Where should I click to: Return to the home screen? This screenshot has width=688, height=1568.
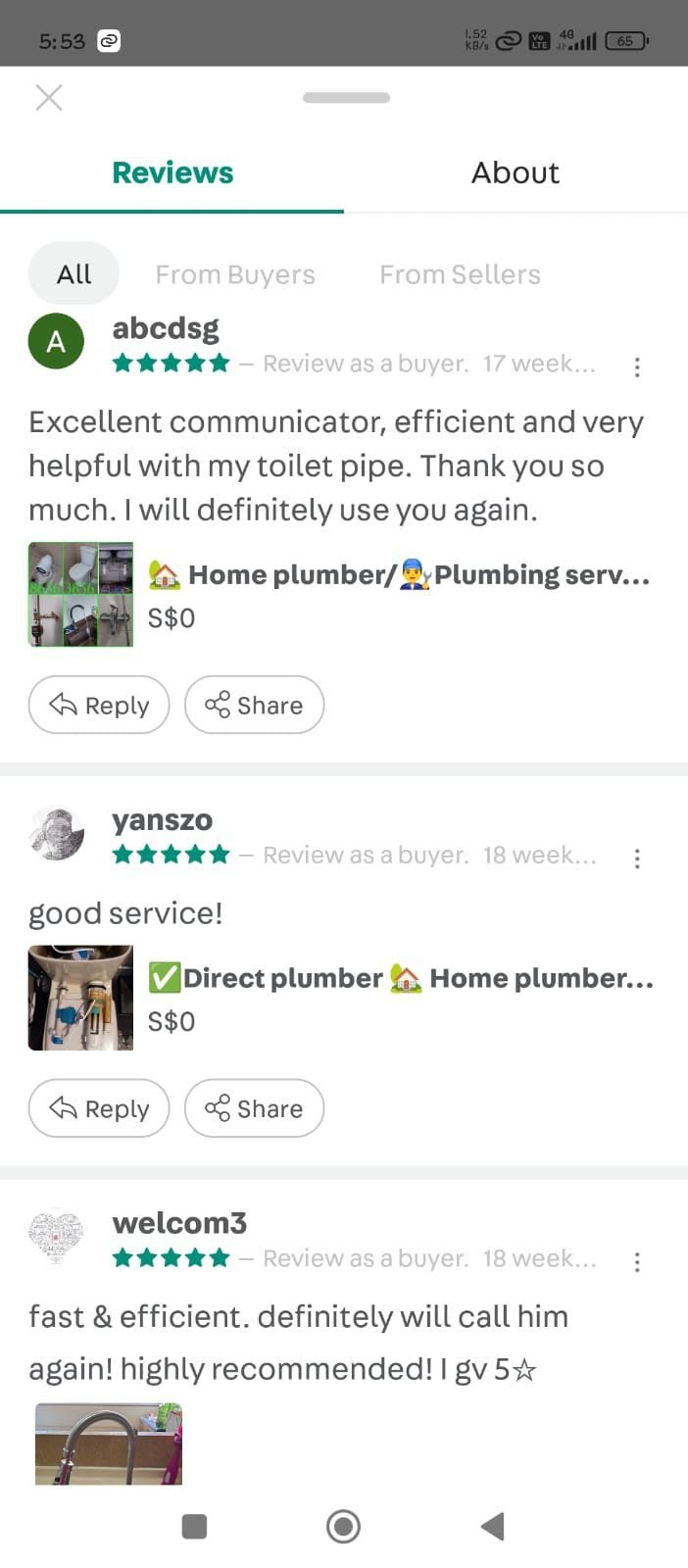click(343, 1526)
